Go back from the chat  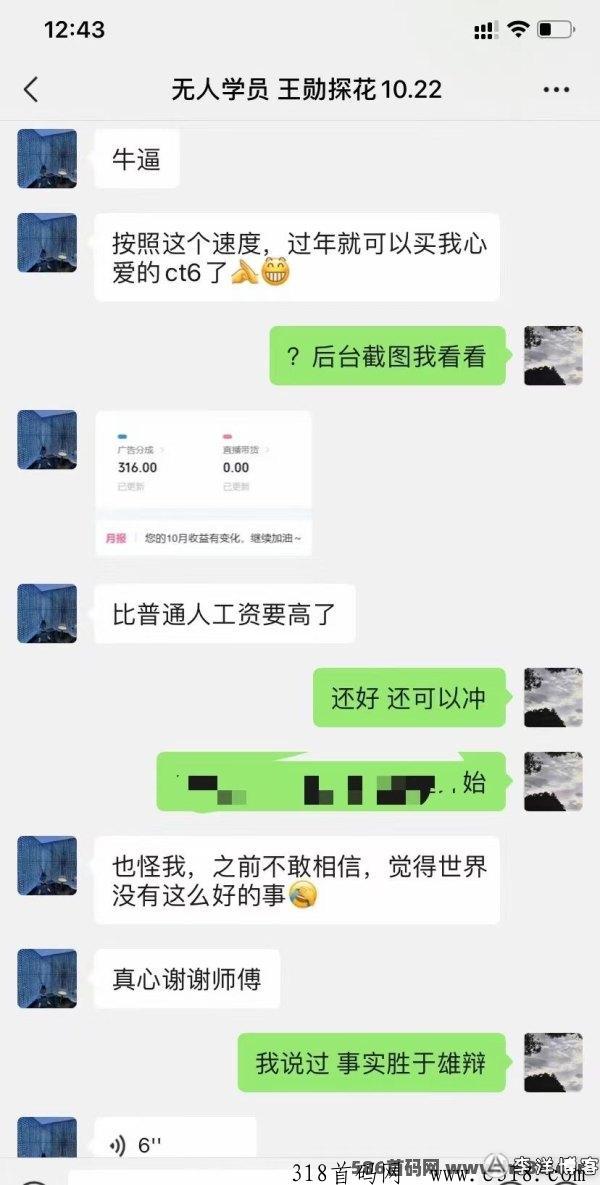[x=31, y=90]
